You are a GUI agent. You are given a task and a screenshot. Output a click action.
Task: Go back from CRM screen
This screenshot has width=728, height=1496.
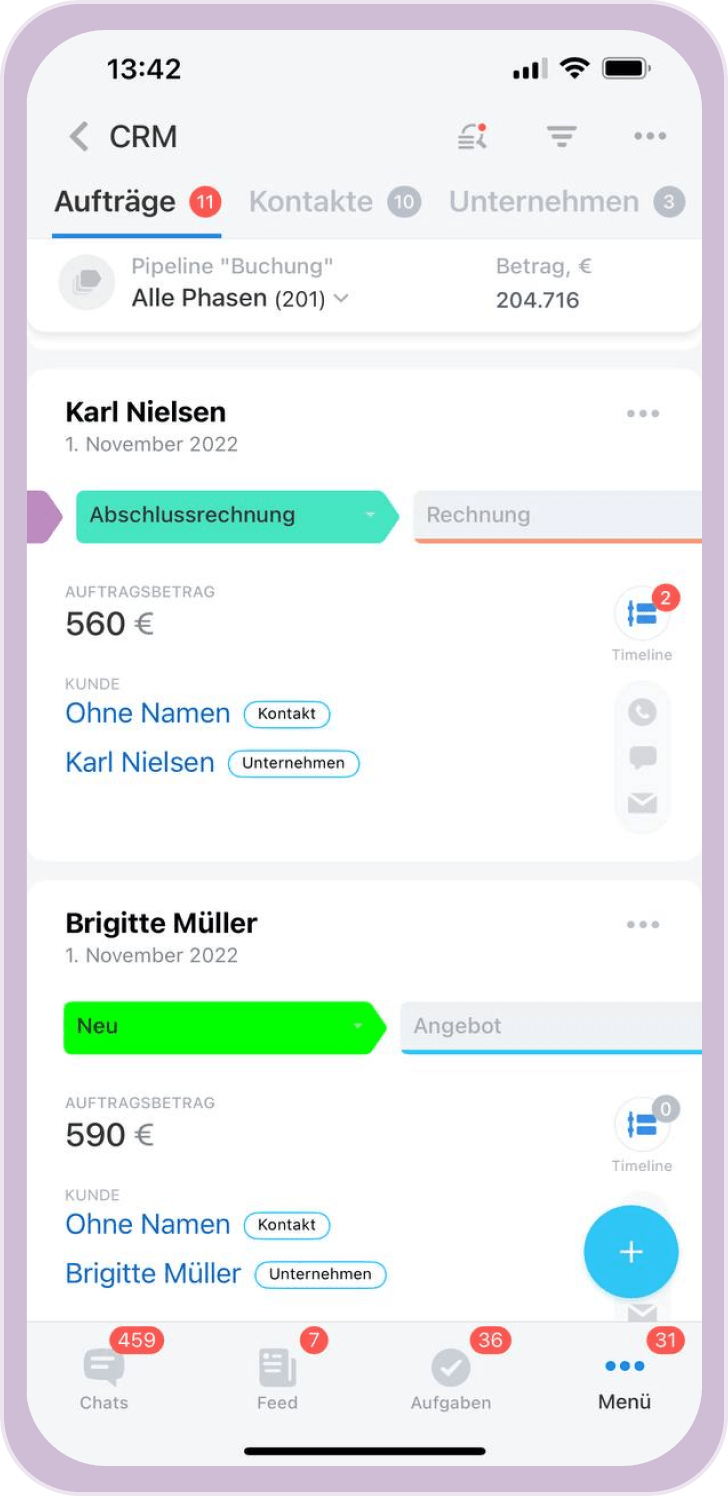tap(78, 136)
